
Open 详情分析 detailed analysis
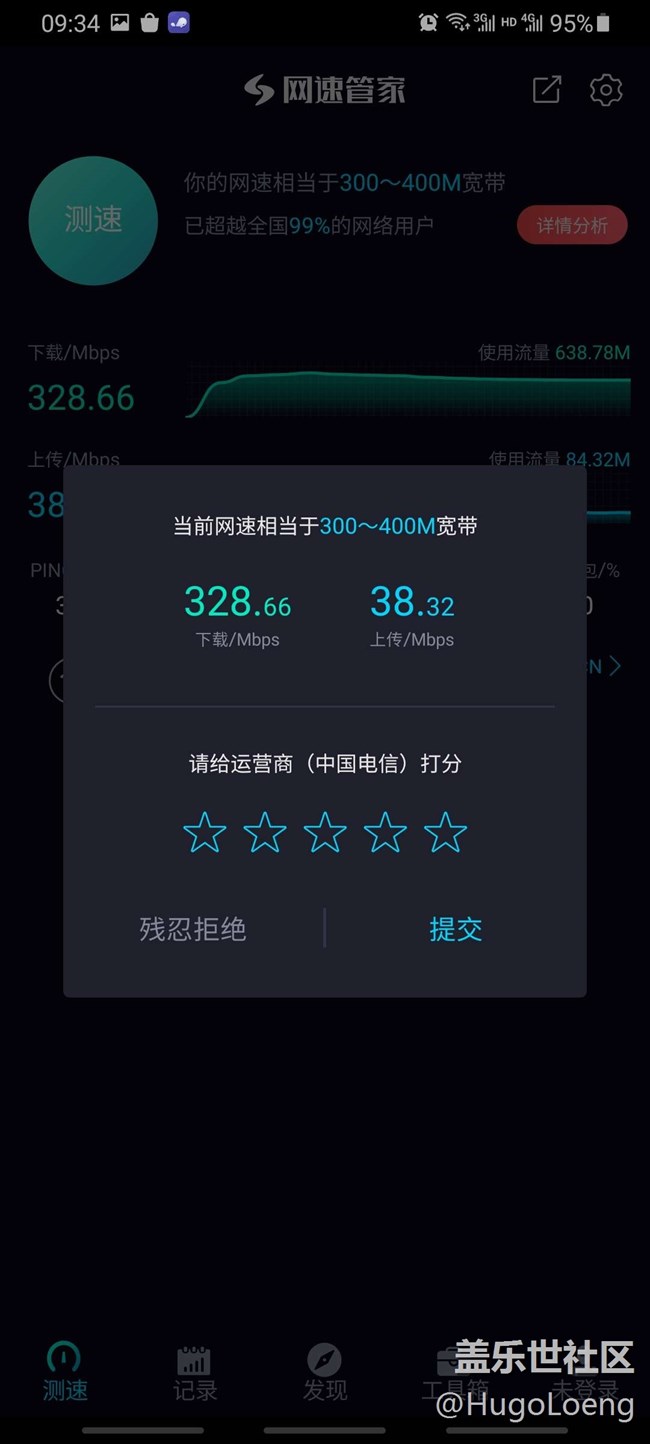[x=571, y=226]
